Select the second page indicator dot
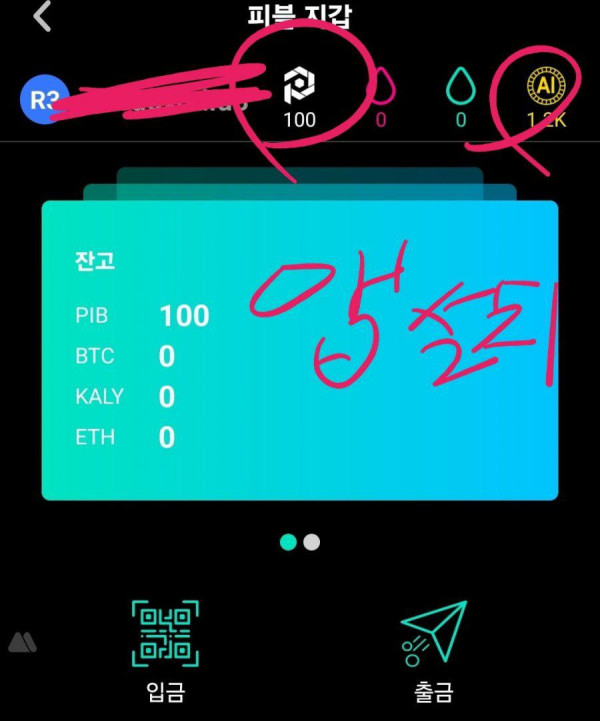 pyautogui.click(x=312, y=542)
